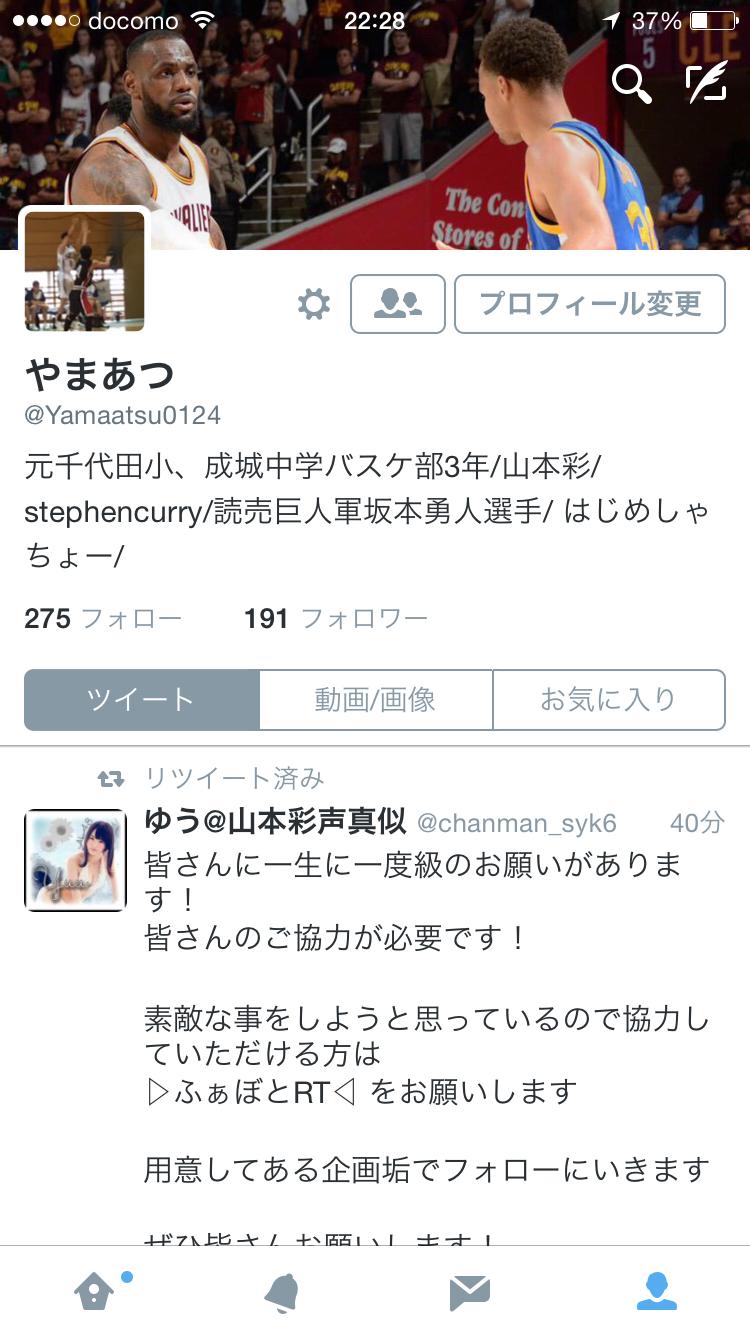Open the search magnifier icon
Viewport: 750px width, 1334px height.
click(631, 84)
